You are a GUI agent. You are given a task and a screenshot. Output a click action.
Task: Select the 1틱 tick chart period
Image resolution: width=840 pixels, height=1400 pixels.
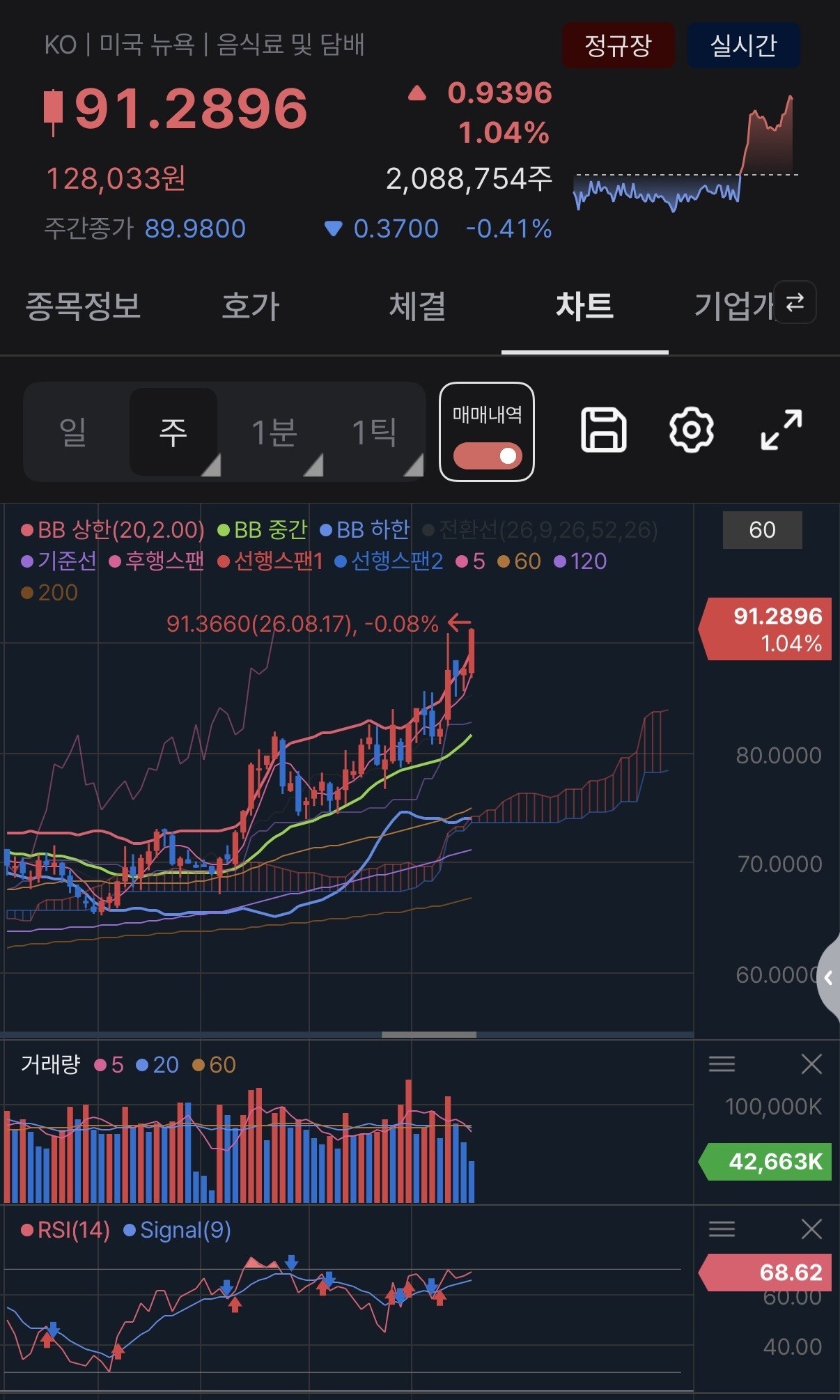pos(375,432)
